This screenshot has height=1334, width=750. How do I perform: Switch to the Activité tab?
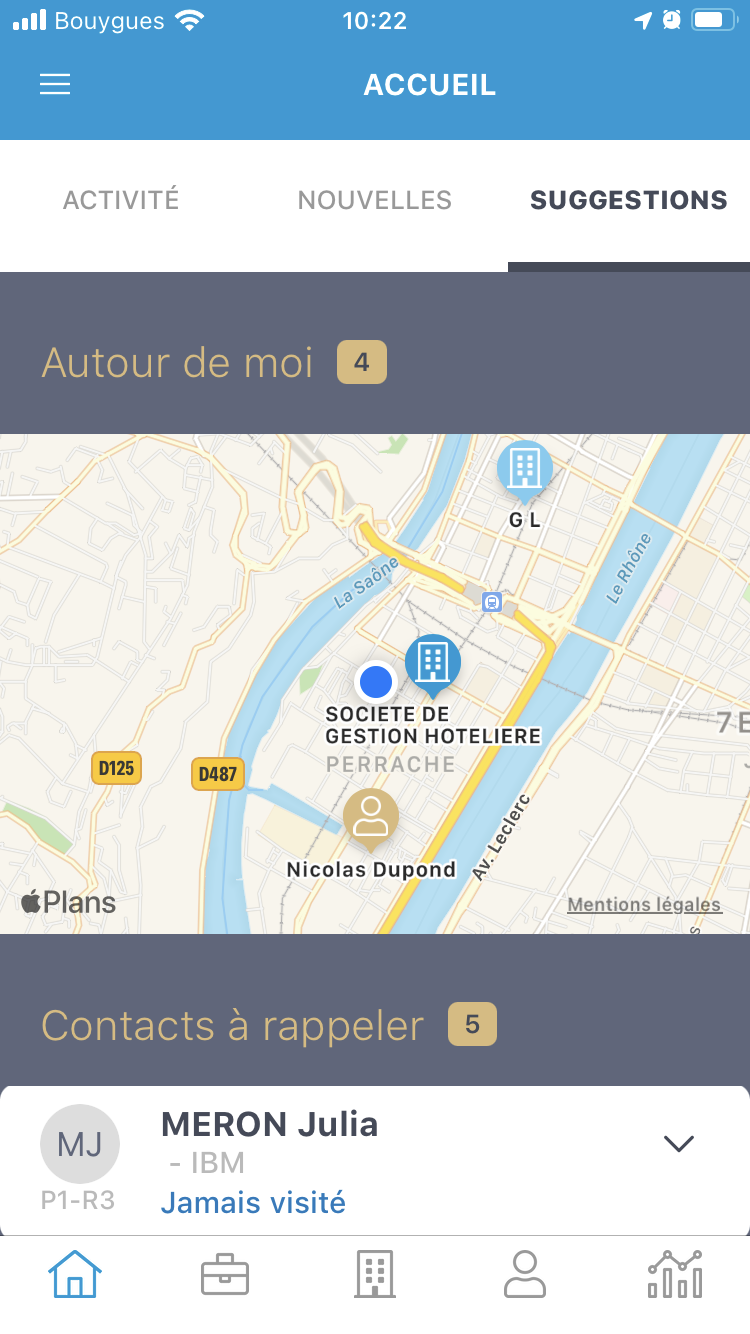point(121,200)
